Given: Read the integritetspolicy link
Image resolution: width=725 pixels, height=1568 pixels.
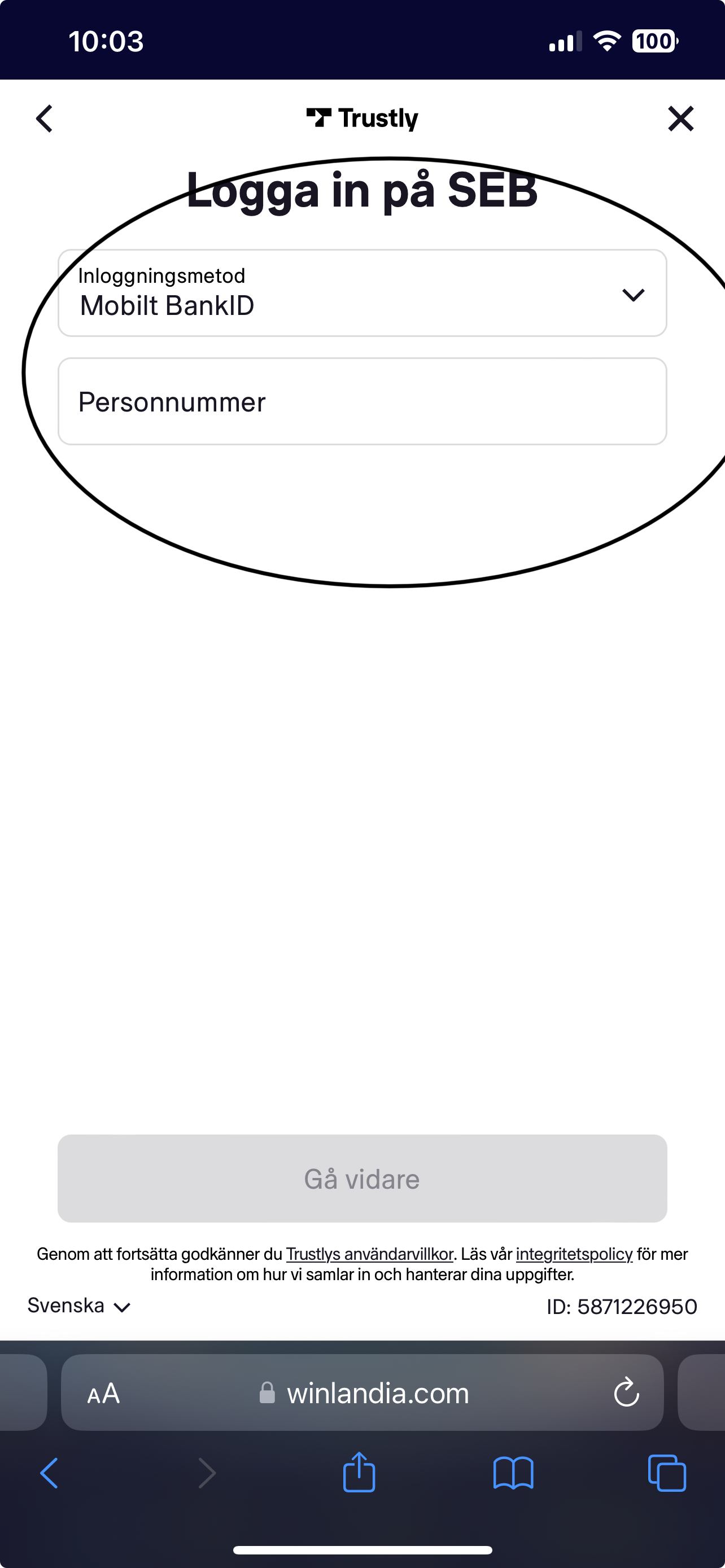Looking at the screenshot, I should click(x=574, y=1254).
